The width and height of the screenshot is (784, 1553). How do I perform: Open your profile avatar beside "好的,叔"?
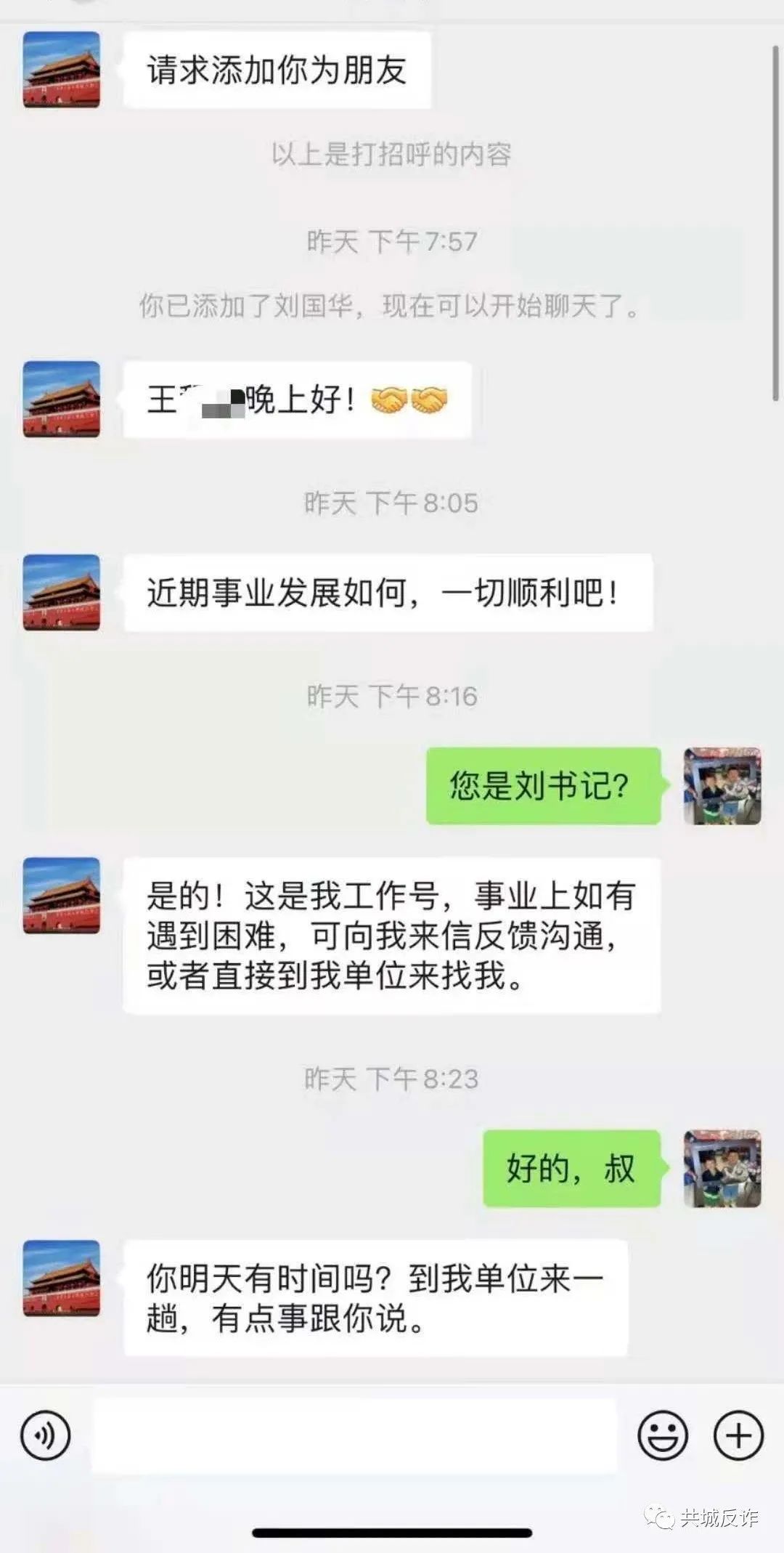pyautogui.click(x=722, y=1168)
